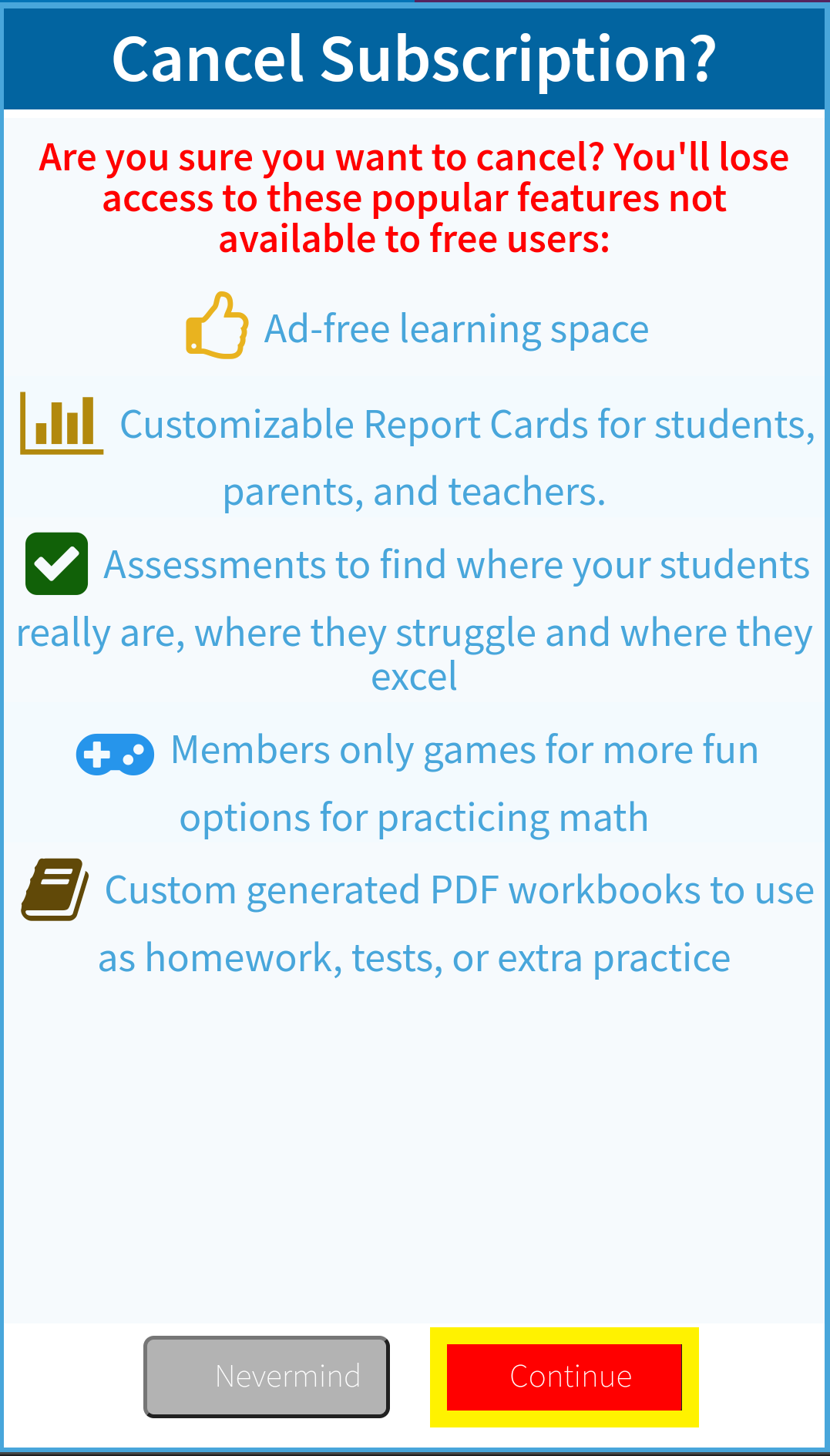Tap Nevermind to keep the subscription

pyautogui.click(x=267, y=1377)
